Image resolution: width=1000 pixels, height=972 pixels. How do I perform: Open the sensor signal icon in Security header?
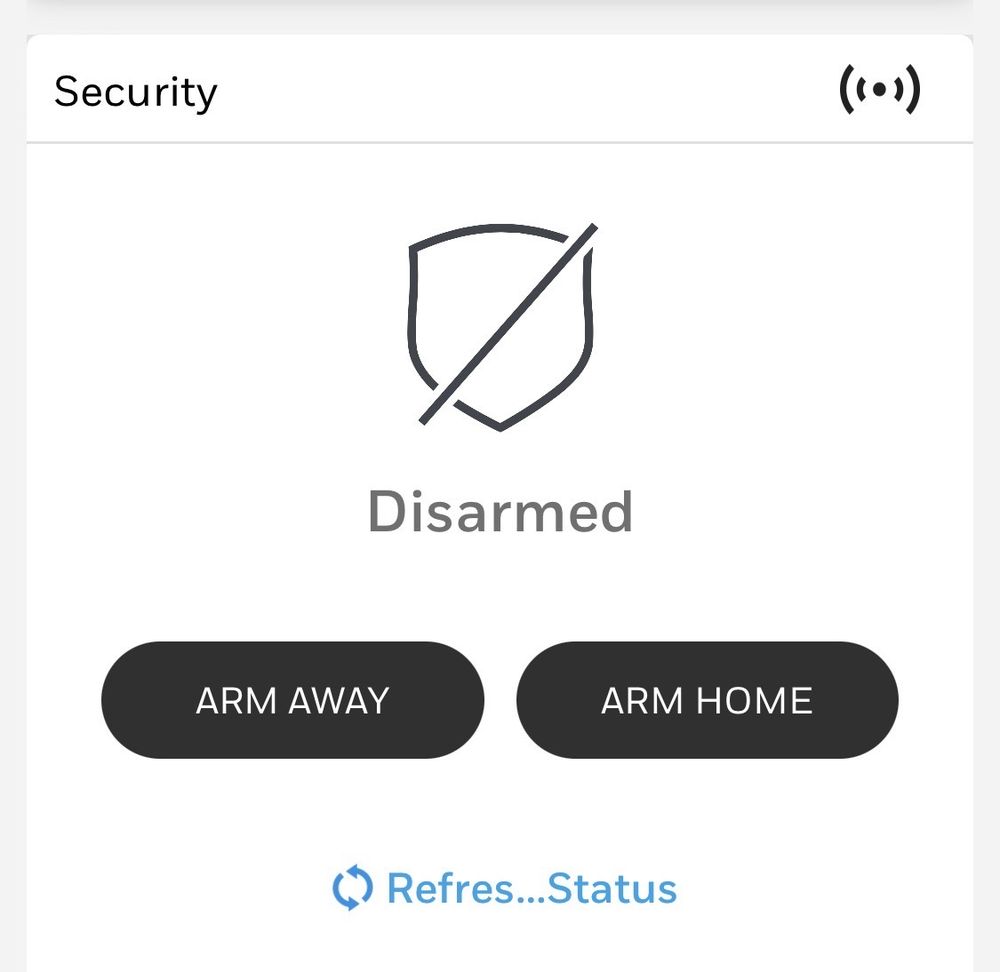tap(879, 90)
